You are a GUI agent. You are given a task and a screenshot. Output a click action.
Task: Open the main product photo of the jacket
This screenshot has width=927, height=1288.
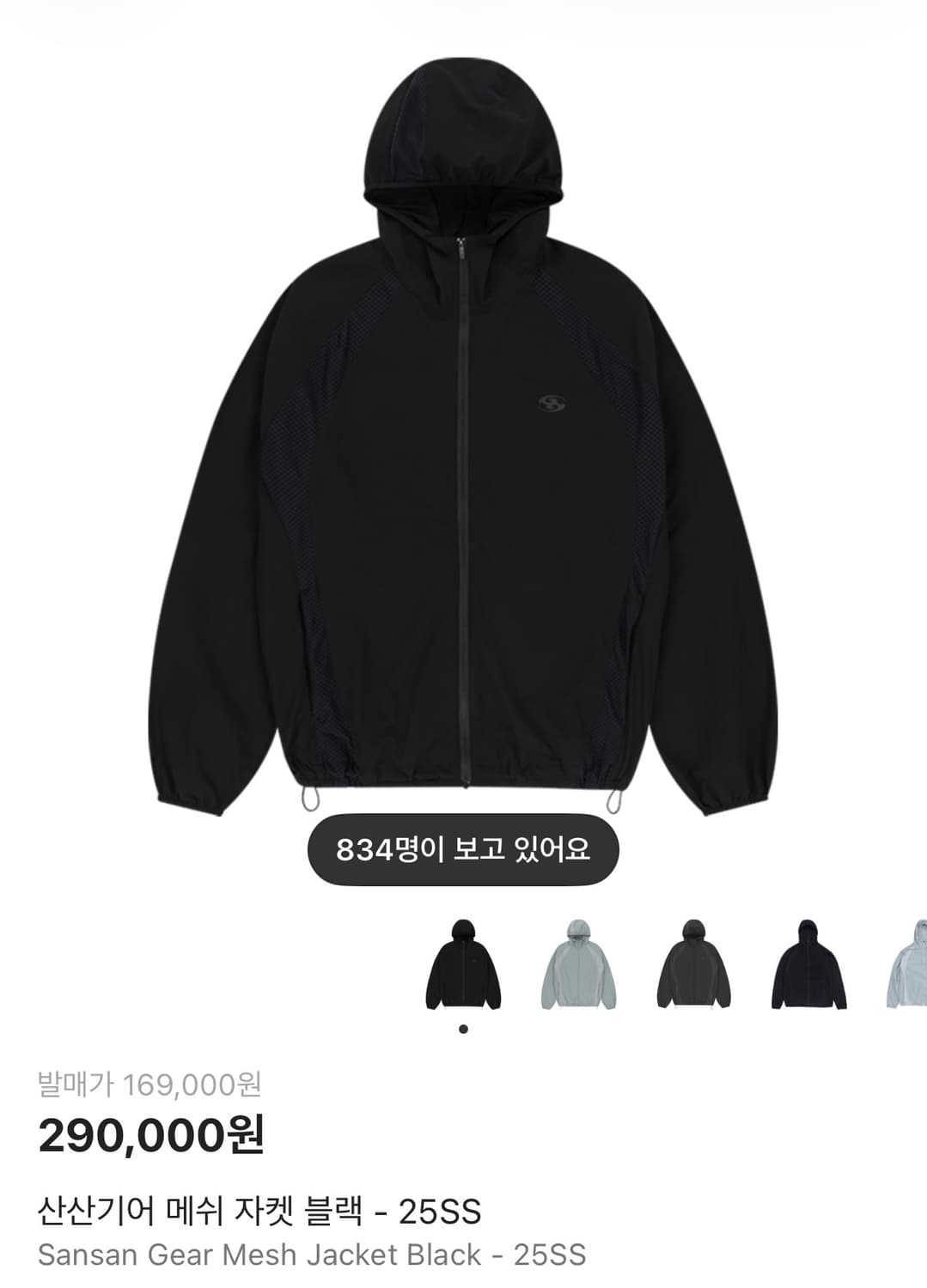coord(464,429)
